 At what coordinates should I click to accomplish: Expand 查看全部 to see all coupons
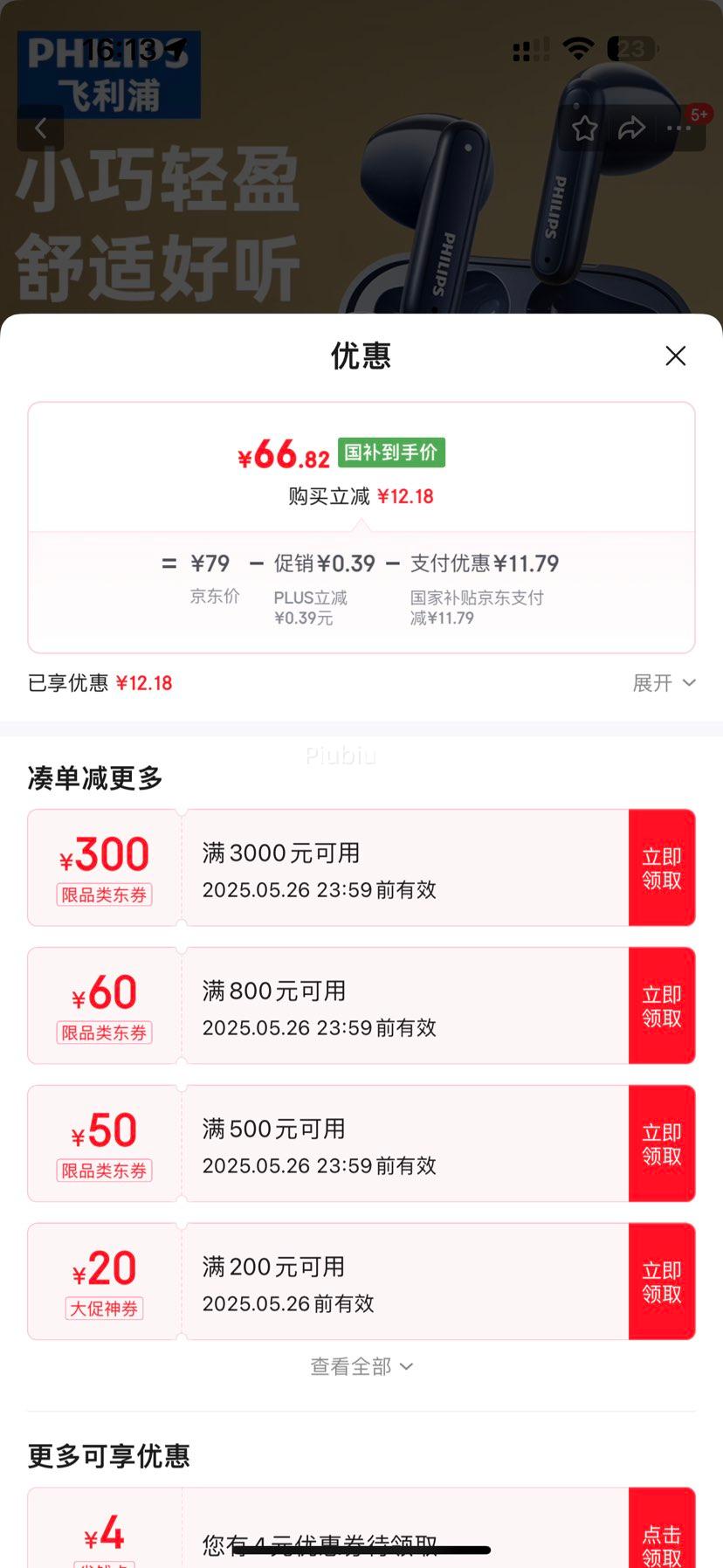(x=361, y=1366)
